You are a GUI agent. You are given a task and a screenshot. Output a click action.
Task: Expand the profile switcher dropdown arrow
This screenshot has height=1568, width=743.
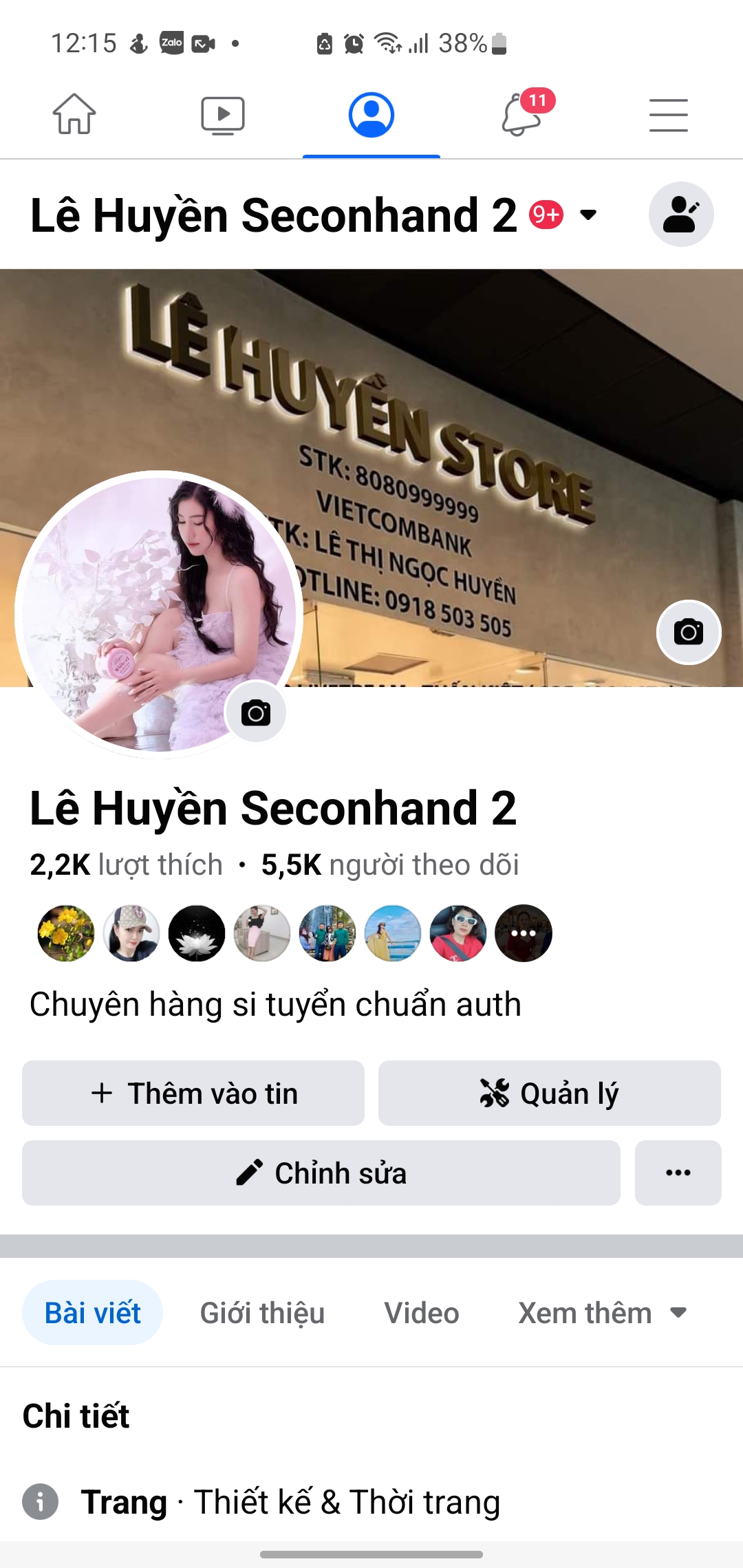coord(588,215)
